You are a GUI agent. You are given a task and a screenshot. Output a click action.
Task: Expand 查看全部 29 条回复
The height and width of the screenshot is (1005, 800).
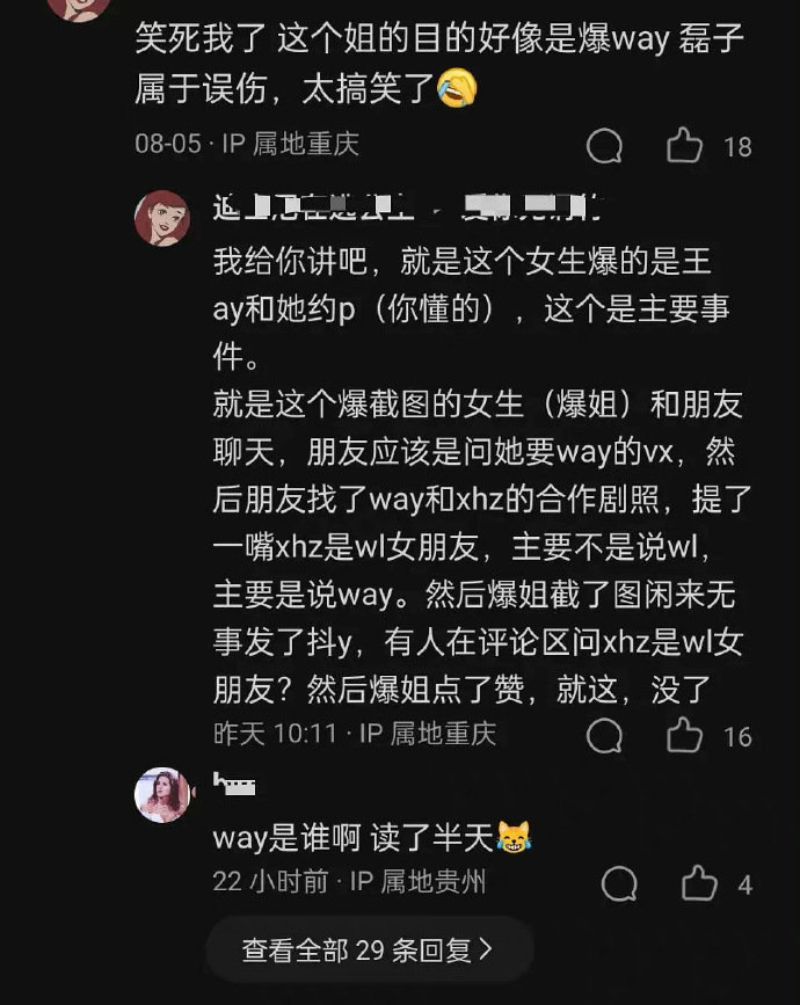368,949
